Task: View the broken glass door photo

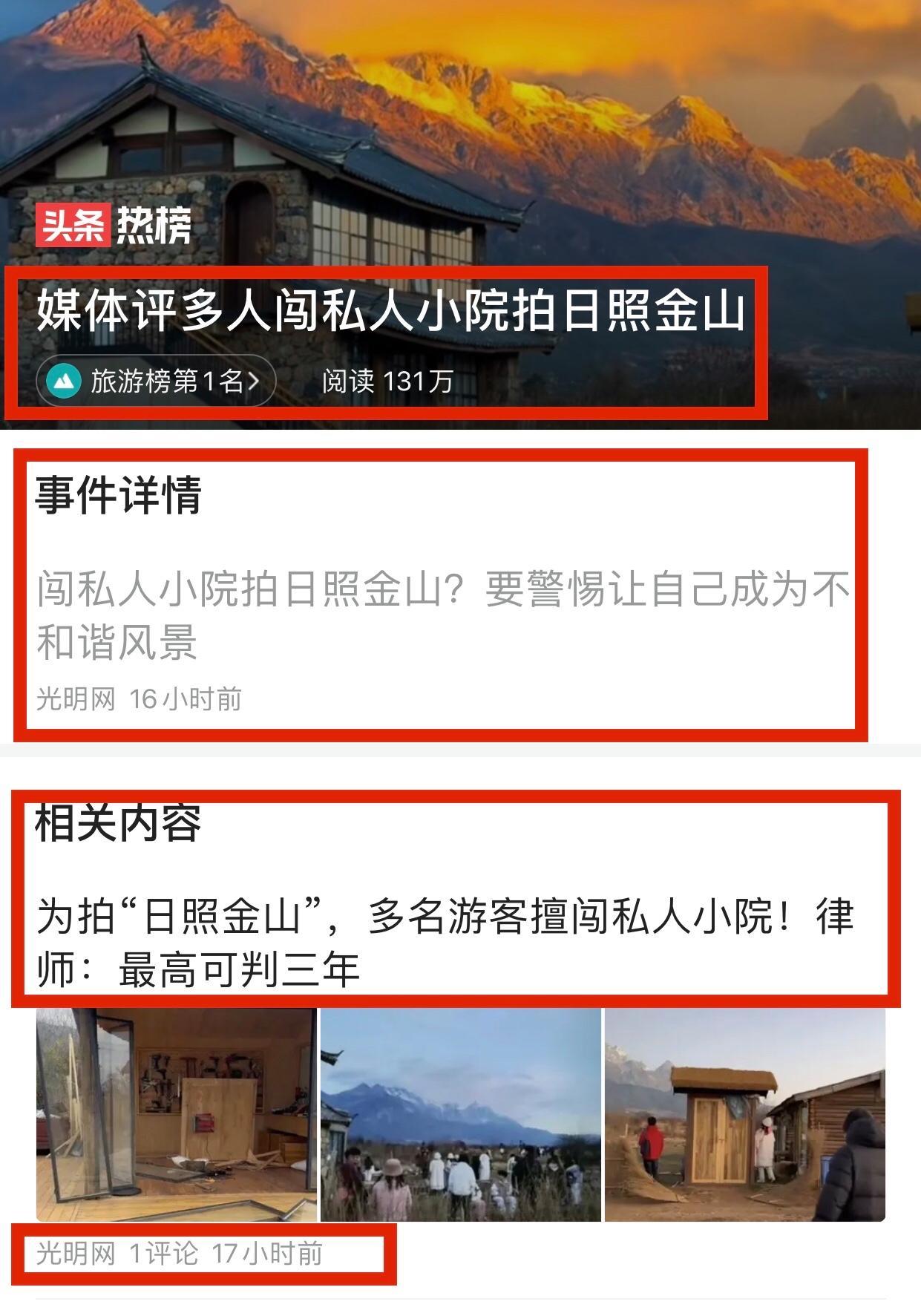Action: [177, 1114]
